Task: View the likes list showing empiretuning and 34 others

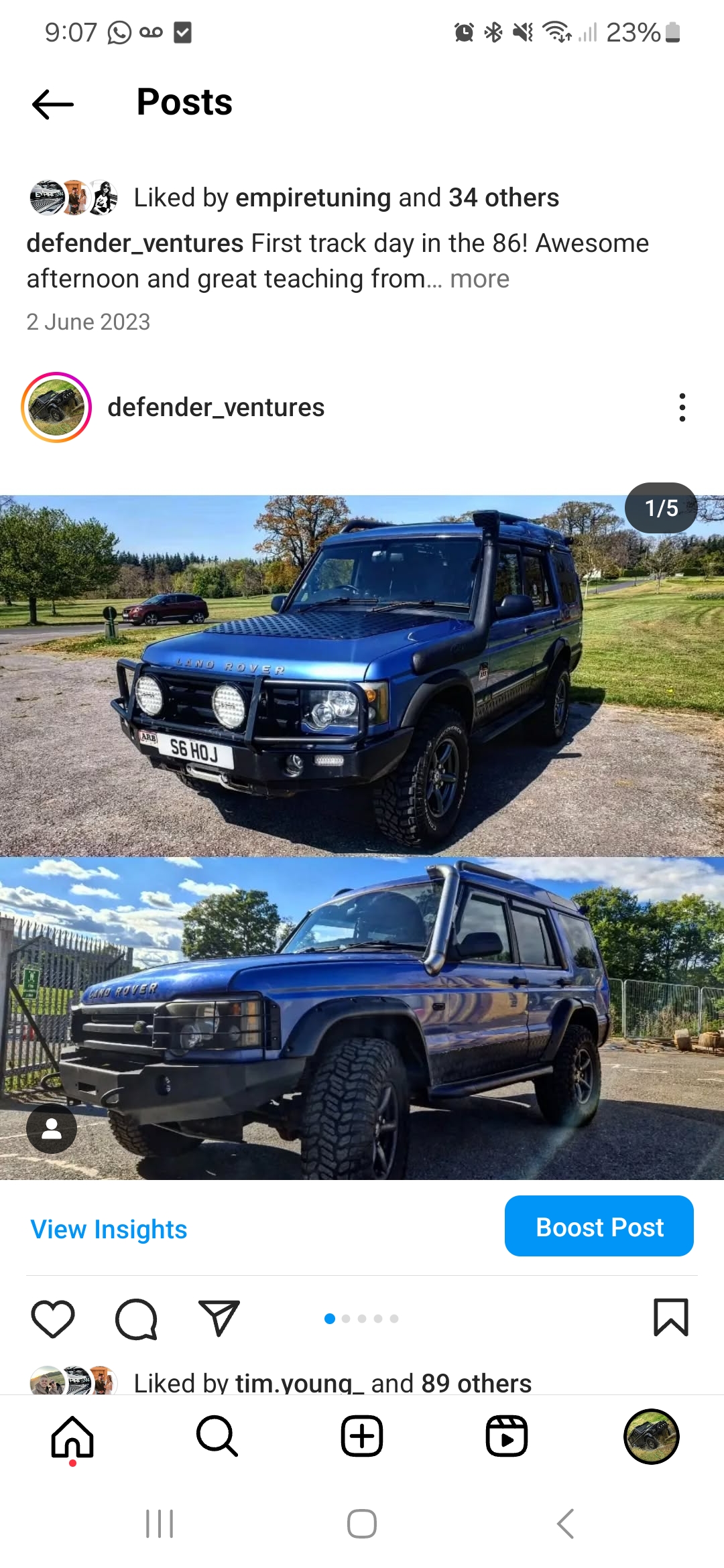Action: pyautogui.click(x=346, y=198)
